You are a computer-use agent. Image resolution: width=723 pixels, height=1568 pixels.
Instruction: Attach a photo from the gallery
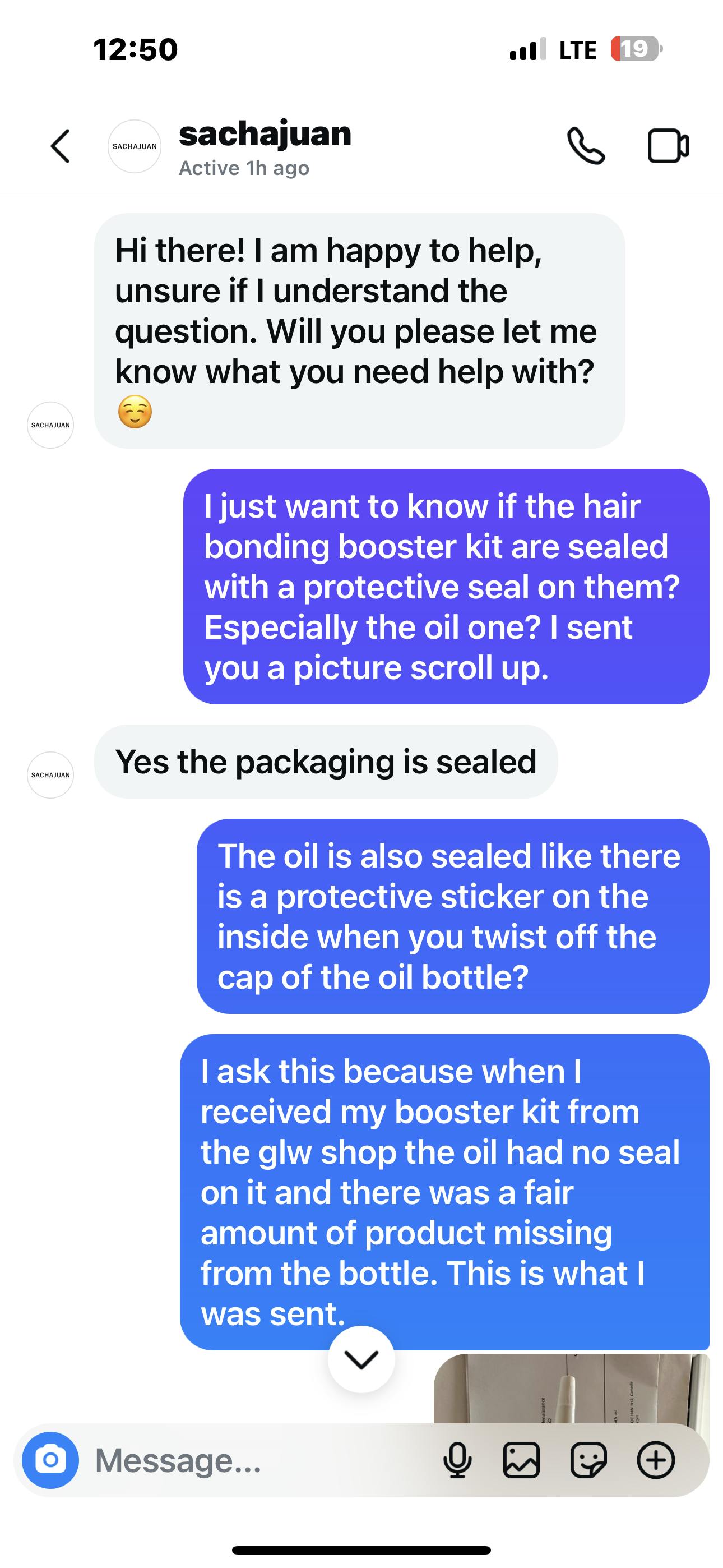(522, 1460)
